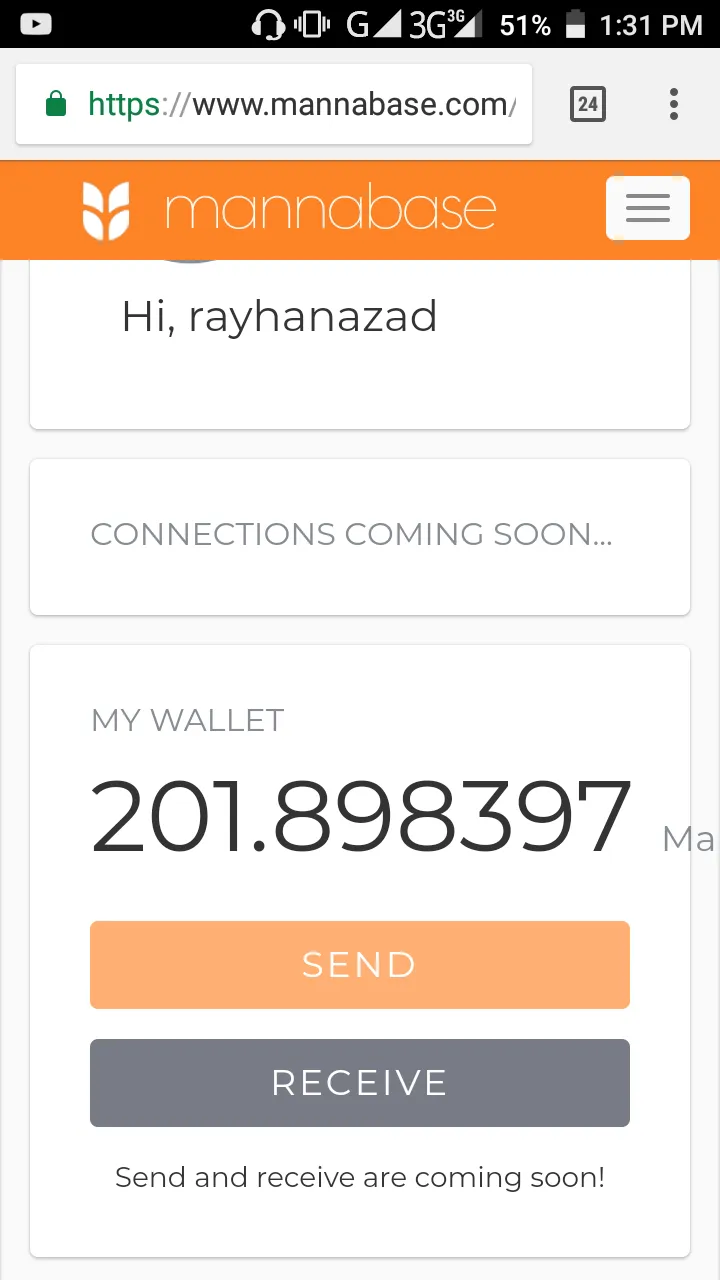Open the mannabase logo home link
The image size is (720, 1280).
click(x=290, y=210)
